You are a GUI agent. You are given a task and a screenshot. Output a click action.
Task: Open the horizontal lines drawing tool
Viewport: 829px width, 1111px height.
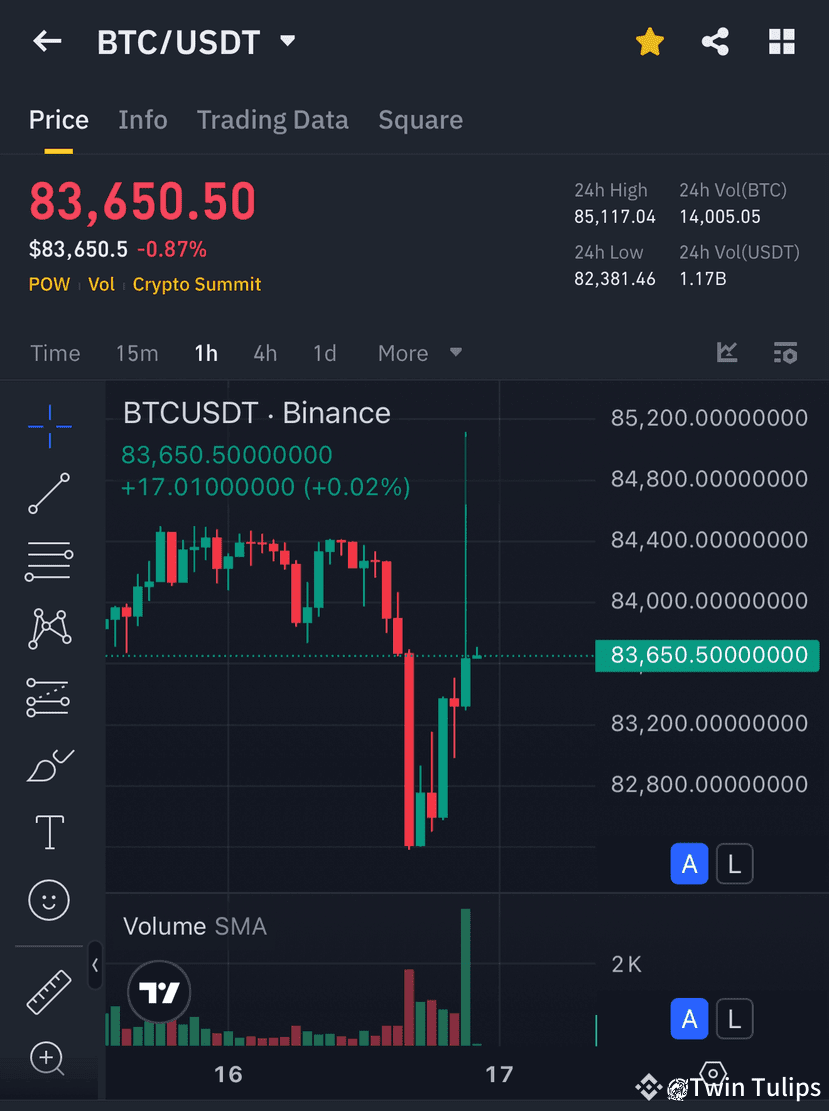click(48, 560)
